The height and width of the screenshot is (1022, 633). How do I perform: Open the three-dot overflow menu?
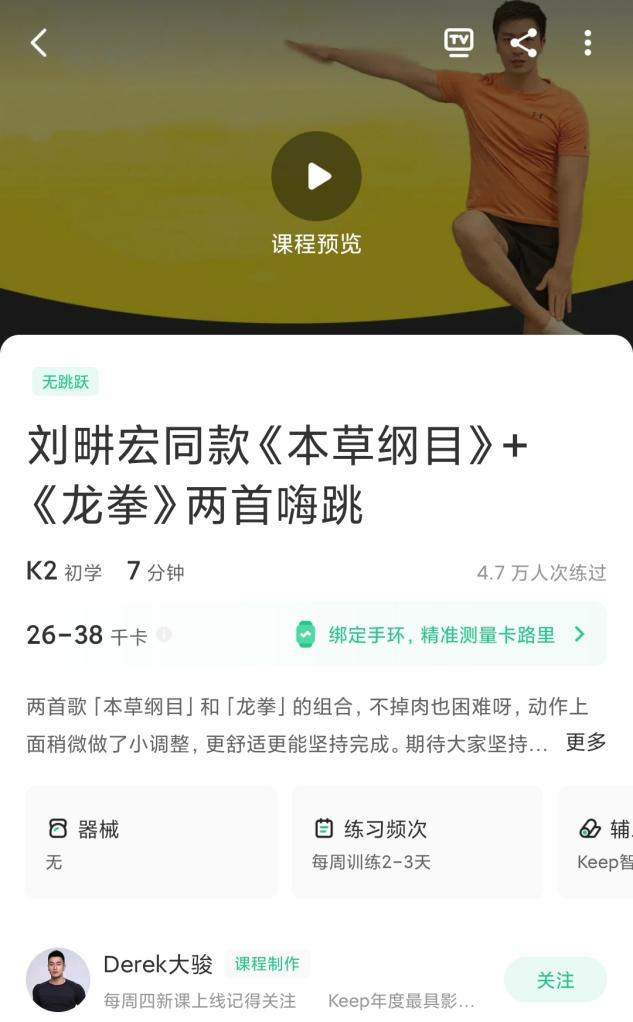tap(587, 42)
